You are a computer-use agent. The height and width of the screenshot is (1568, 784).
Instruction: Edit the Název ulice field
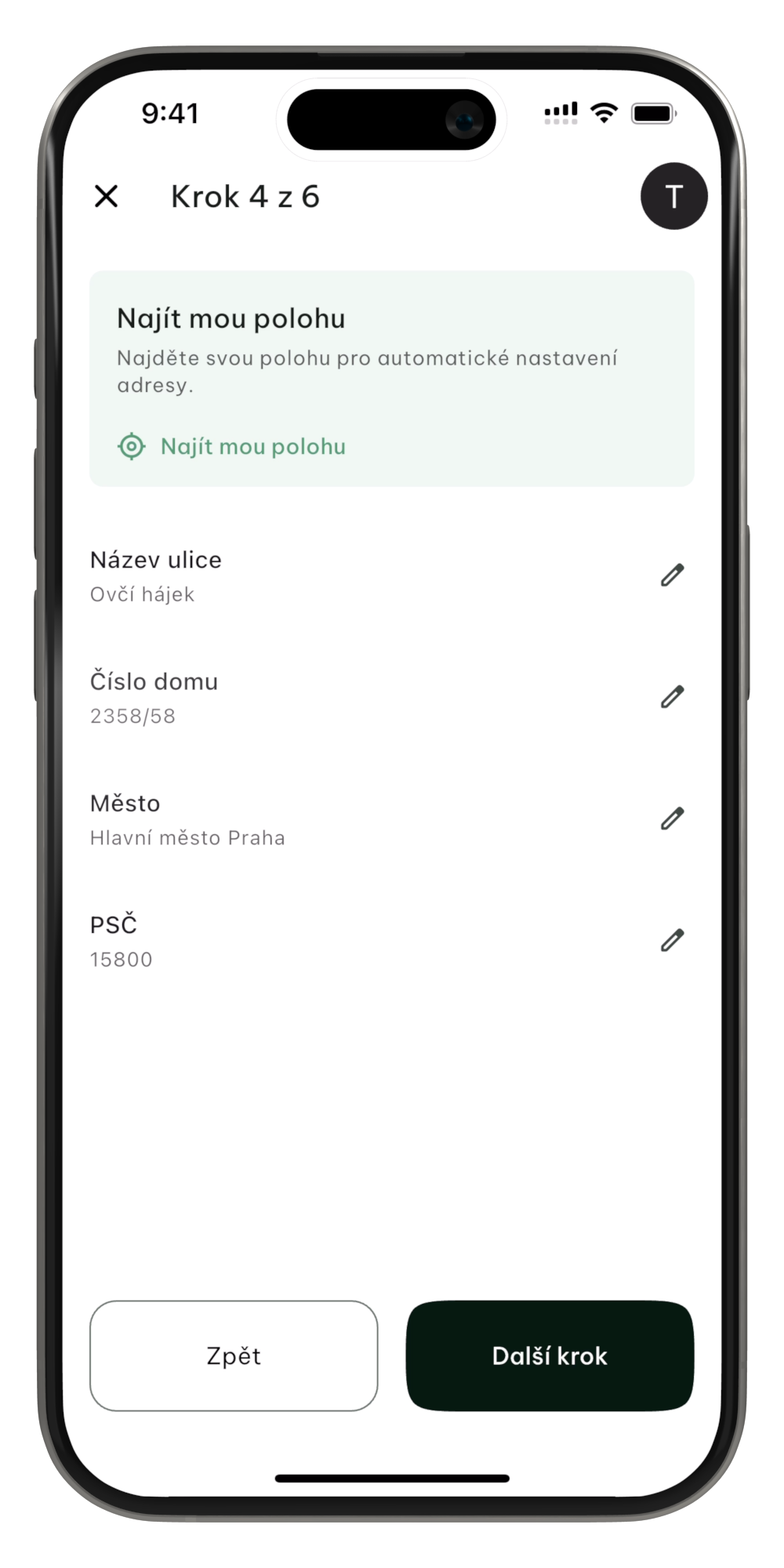tap(672, 575)
